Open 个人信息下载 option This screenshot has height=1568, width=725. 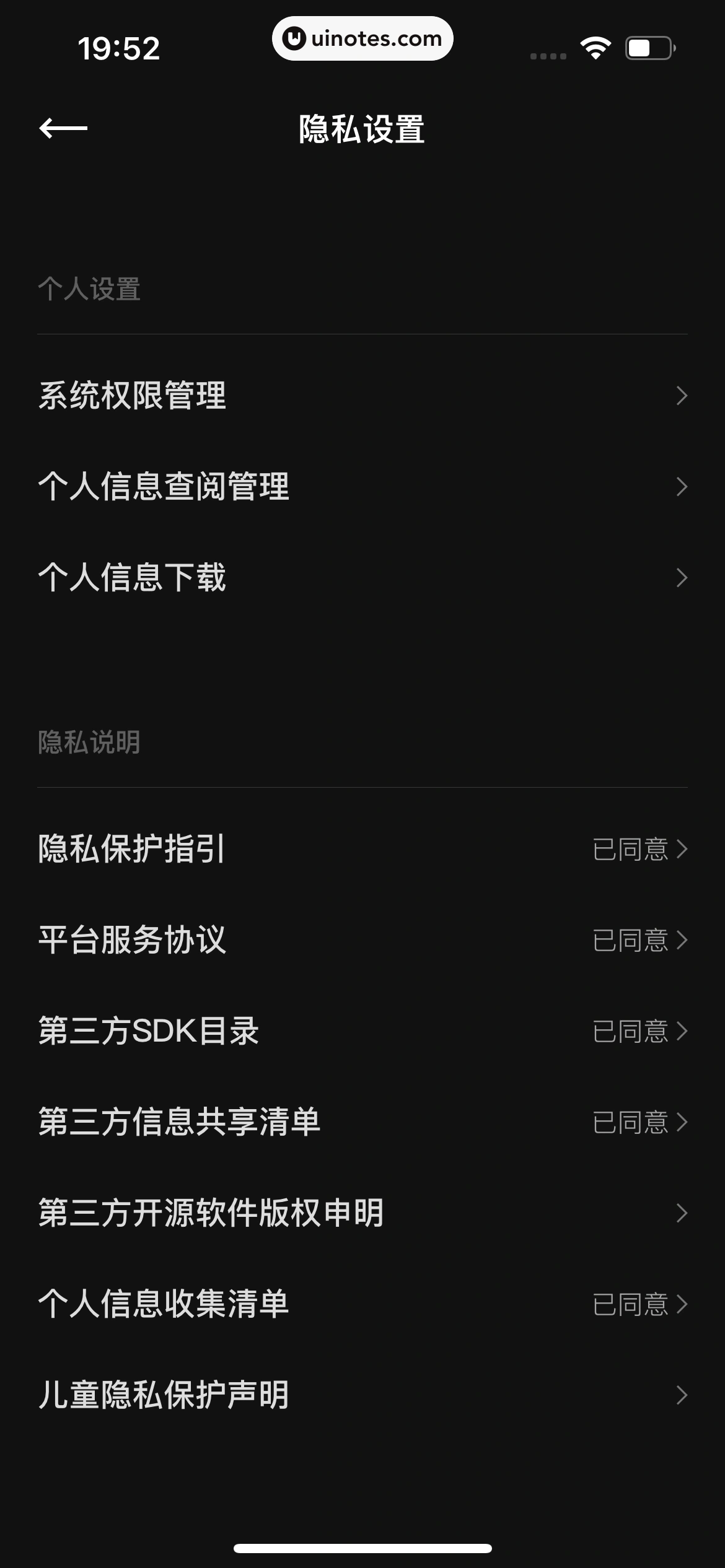click(362, 578)
